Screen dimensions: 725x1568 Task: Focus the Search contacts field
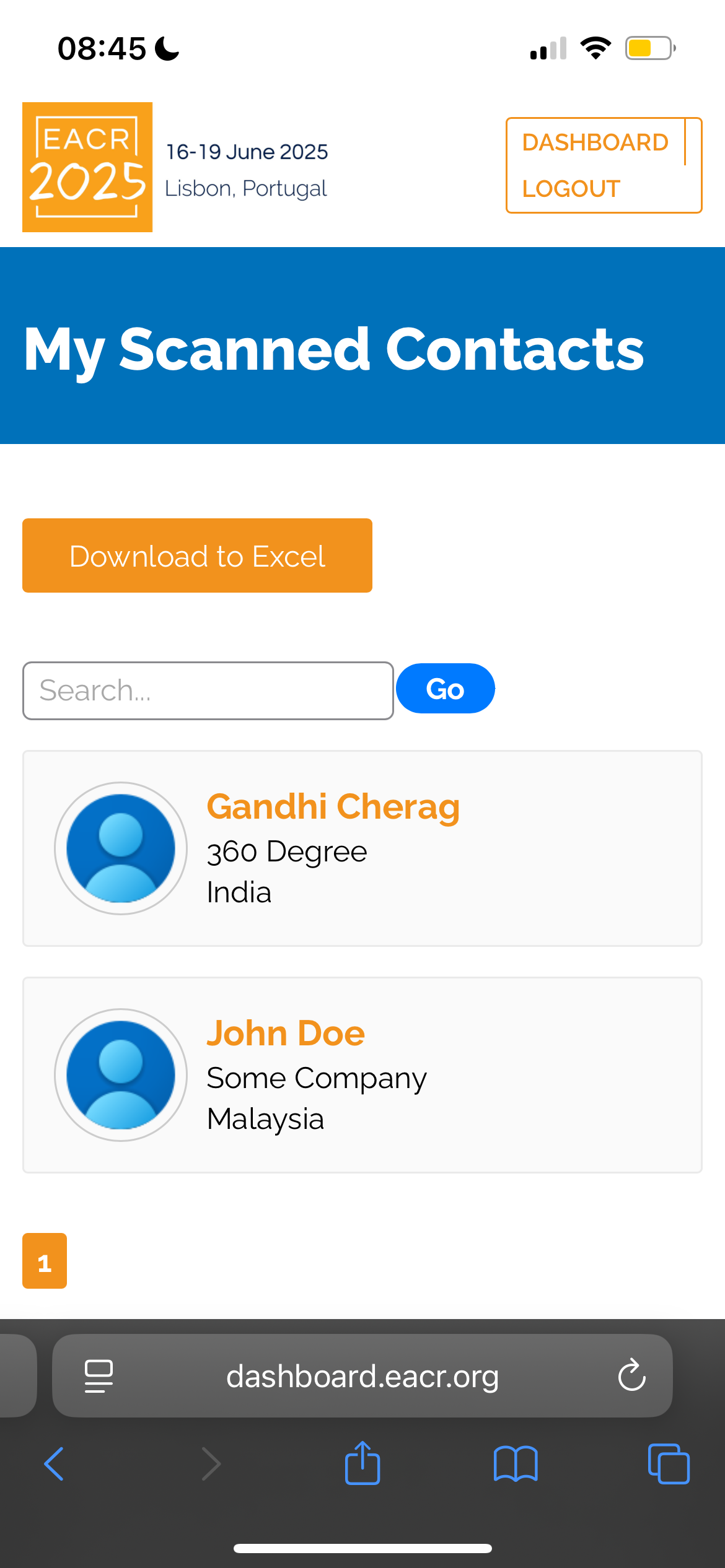click(x=208, y=690)
